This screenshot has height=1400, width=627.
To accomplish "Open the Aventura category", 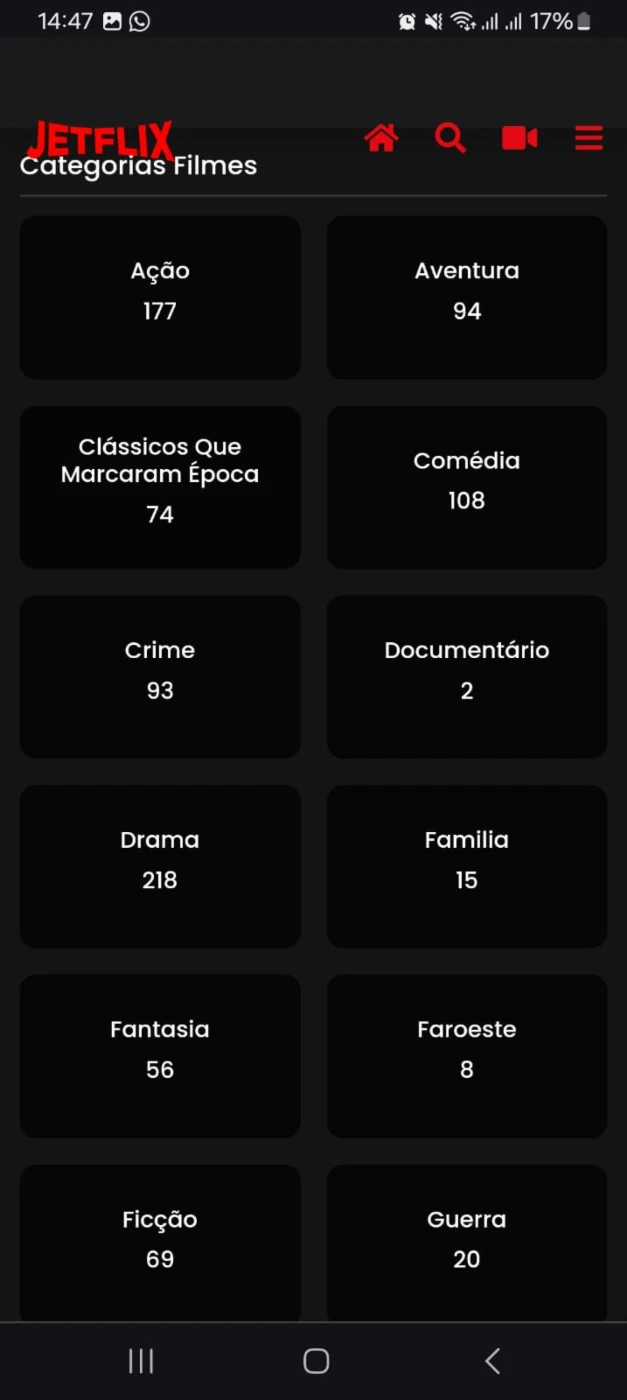I will [467, 297].
